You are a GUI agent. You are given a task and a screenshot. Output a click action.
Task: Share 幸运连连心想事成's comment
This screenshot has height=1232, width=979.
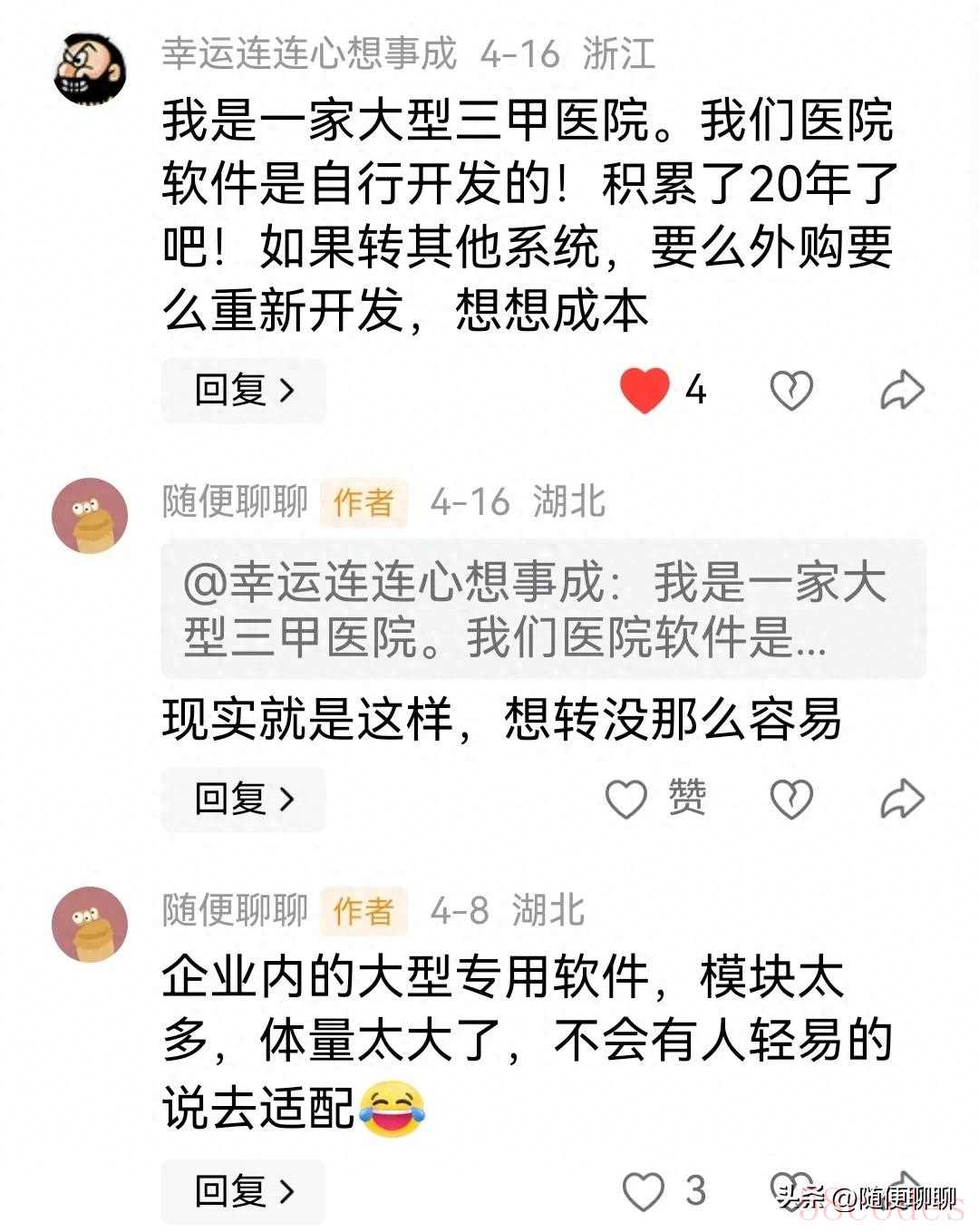902,391
